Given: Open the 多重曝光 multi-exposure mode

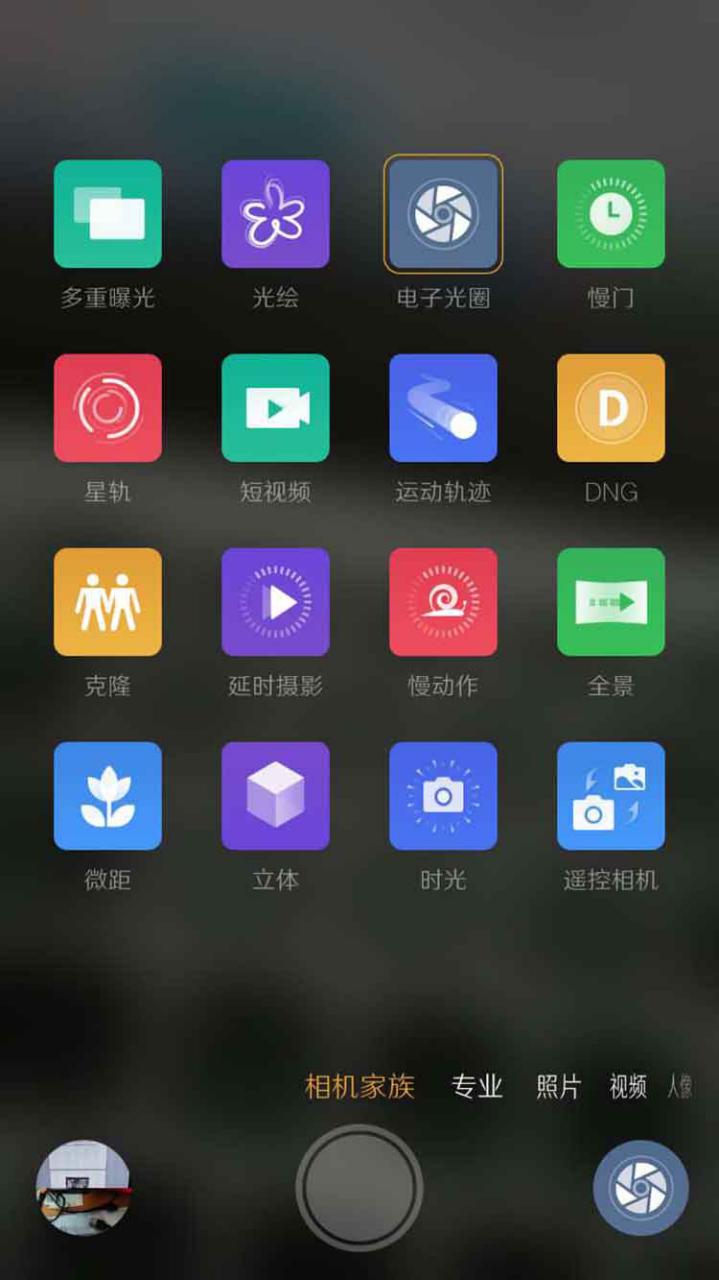Looking at the screenshot, I should (107, 214).
